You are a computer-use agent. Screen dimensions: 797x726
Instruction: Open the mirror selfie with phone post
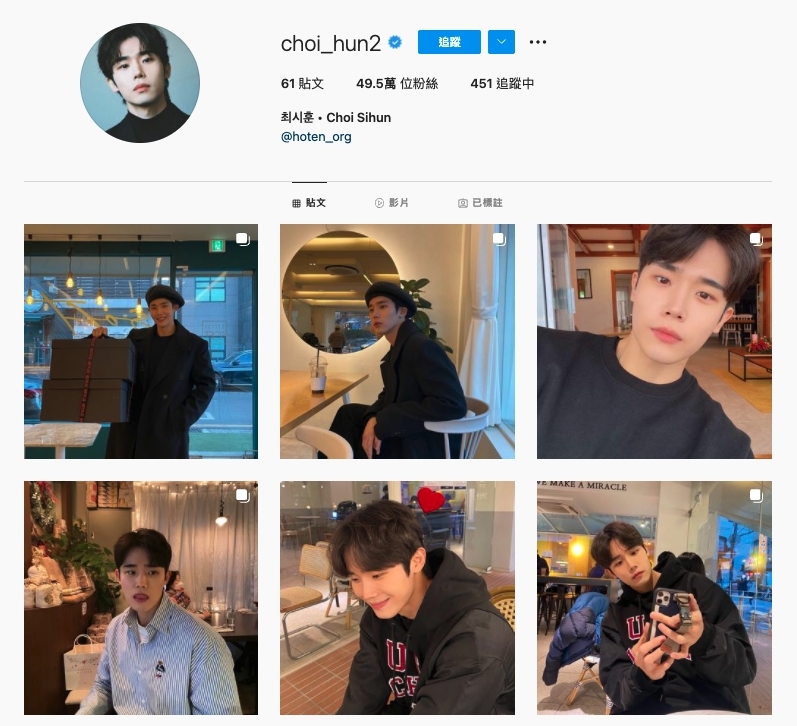[654, 598]
